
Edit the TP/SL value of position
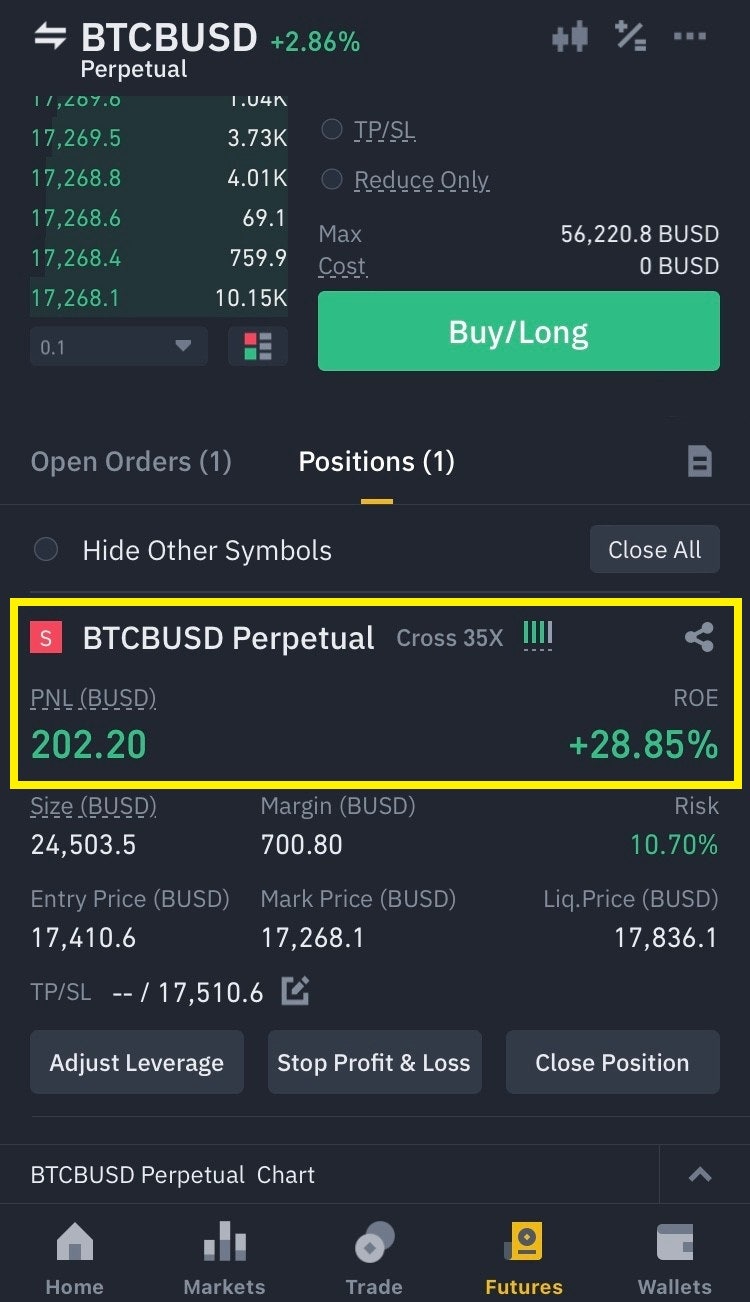point(295,992)
